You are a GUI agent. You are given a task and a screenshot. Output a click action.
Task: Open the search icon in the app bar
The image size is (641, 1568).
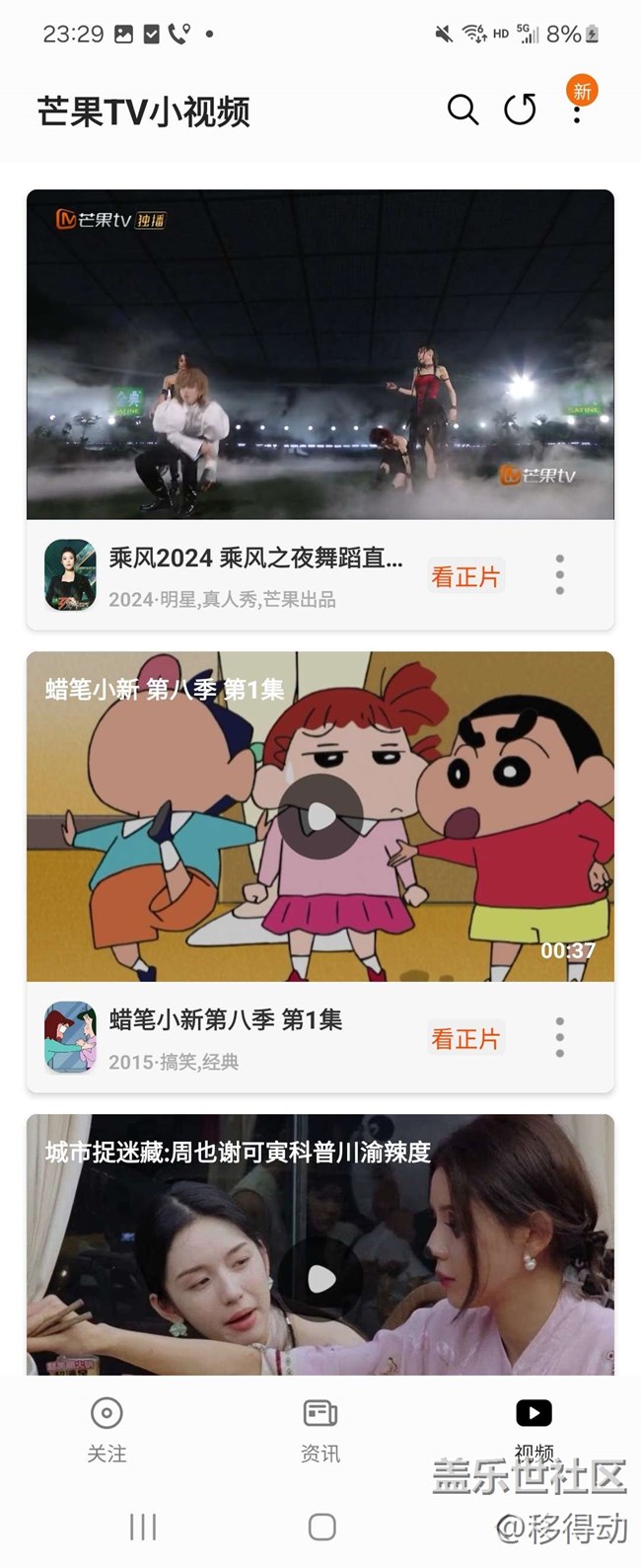(x=463, y=110)
